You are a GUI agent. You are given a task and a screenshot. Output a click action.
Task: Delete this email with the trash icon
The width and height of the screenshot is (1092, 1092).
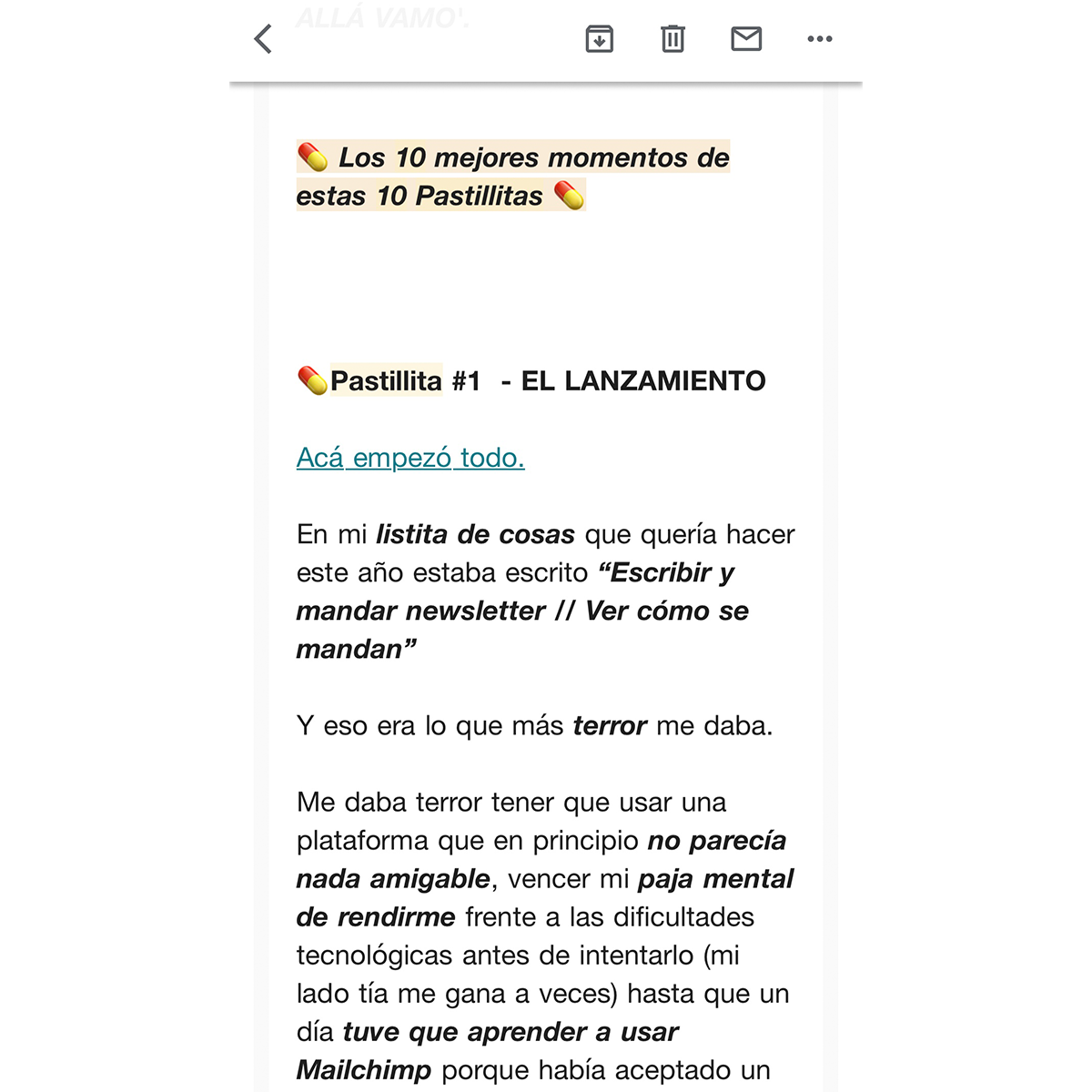pyautogui.click(x=672, y=39)
